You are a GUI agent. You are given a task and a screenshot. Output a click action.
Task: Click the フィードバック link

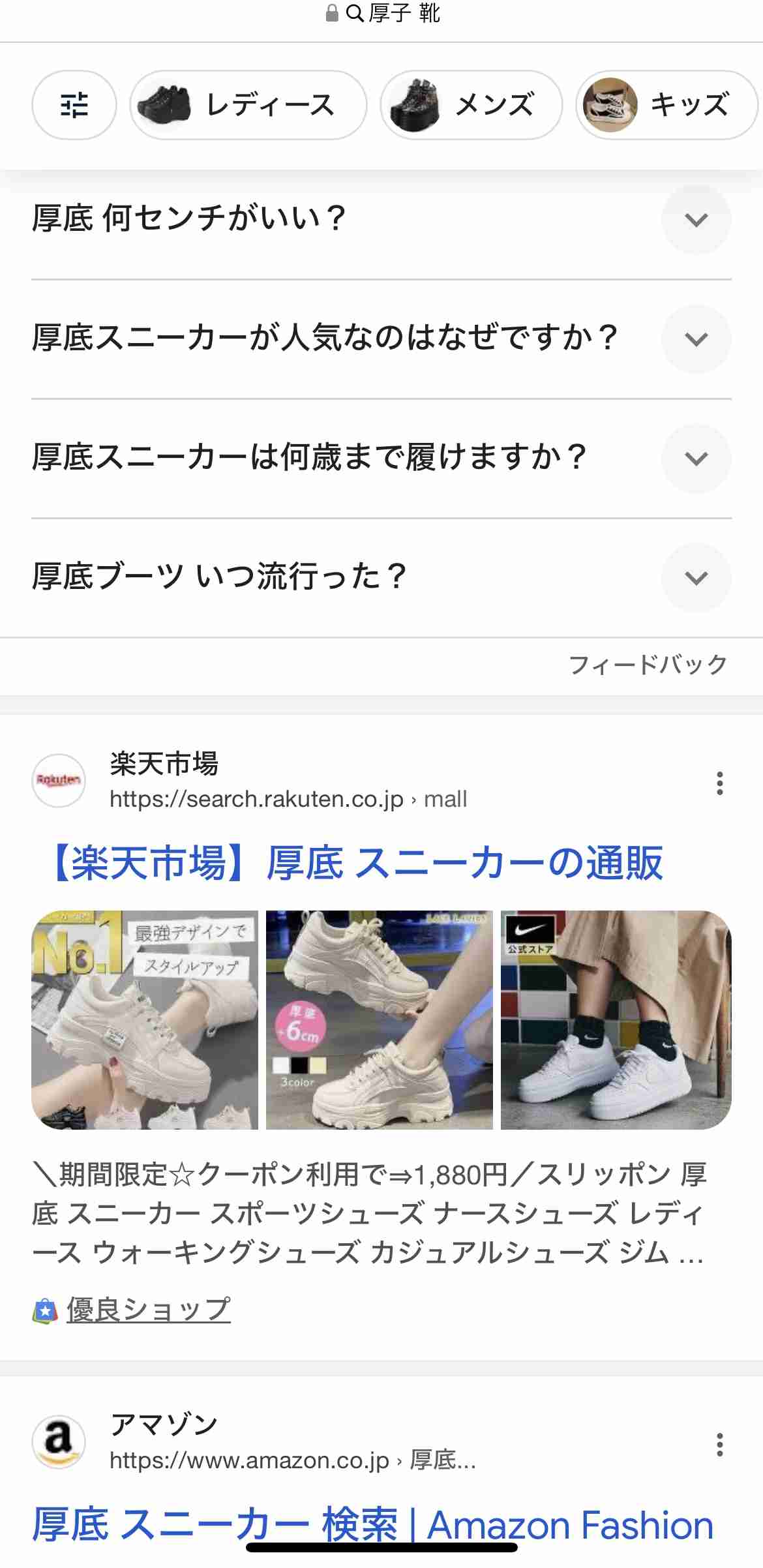tap(646, 663)
